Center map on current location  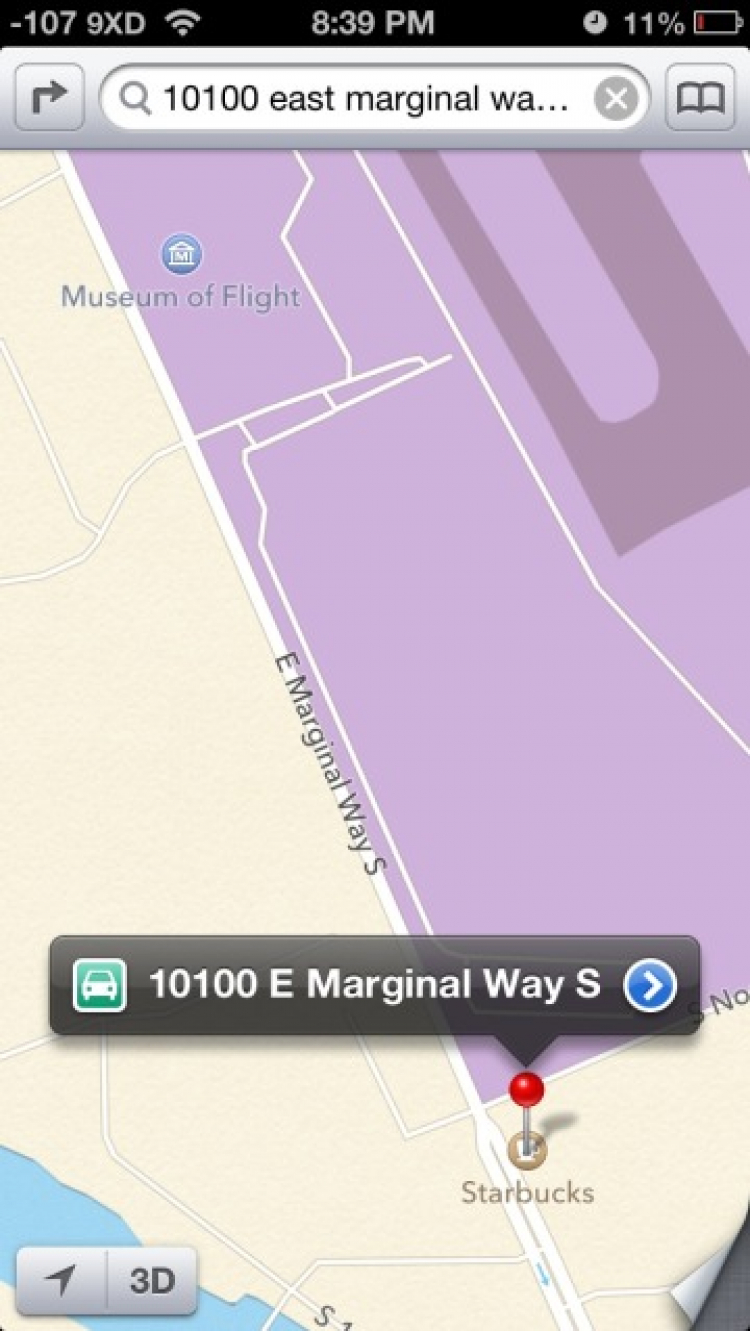point(61,1280)
